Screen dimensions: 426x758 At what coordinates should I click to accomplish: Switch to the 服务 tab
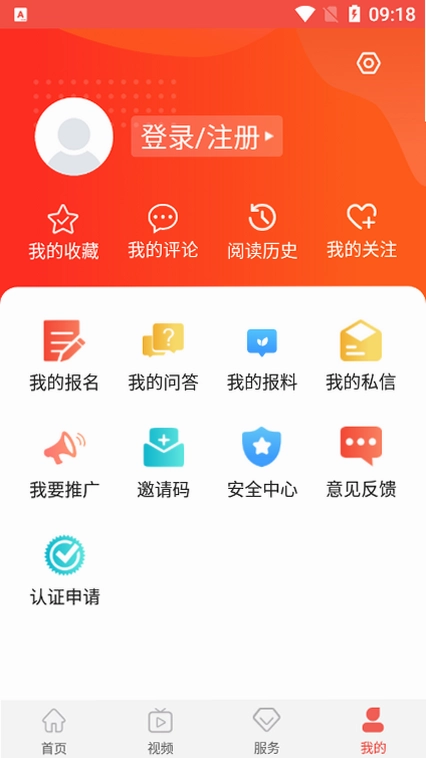pos(266,730)
